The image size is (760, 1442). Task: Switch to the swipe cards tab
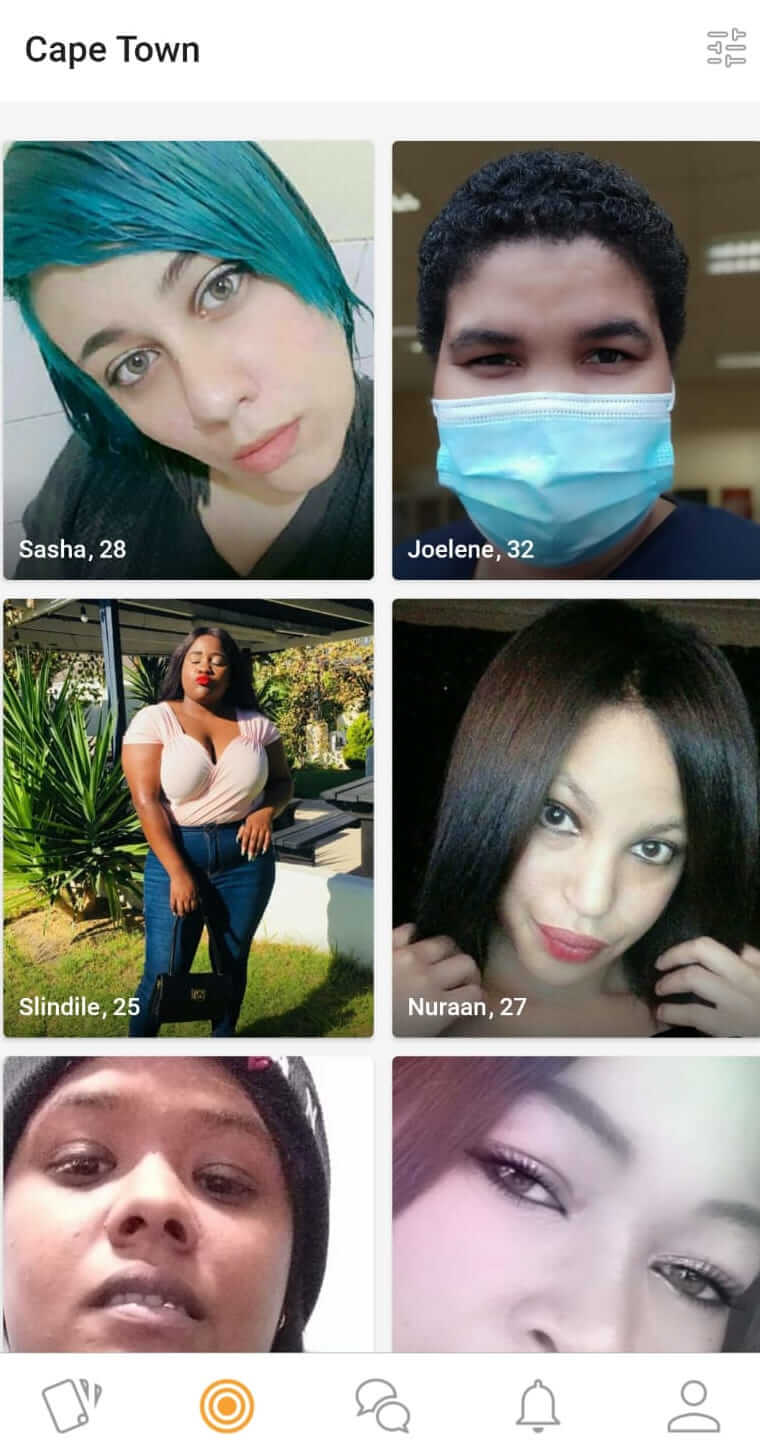[72, 1405]
